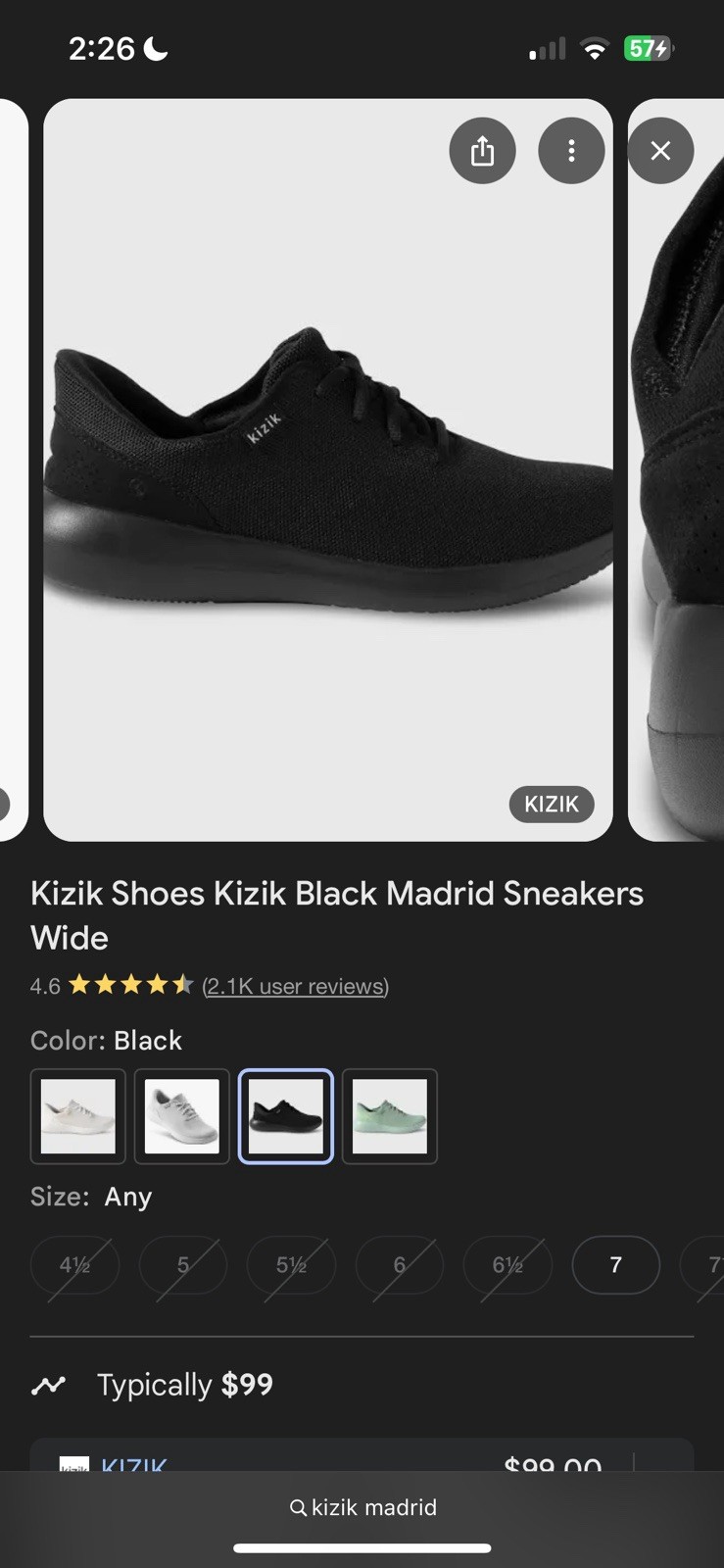View the main black sneaker product image
This screenshot has width=724, height=1568.
coord(328,469)
